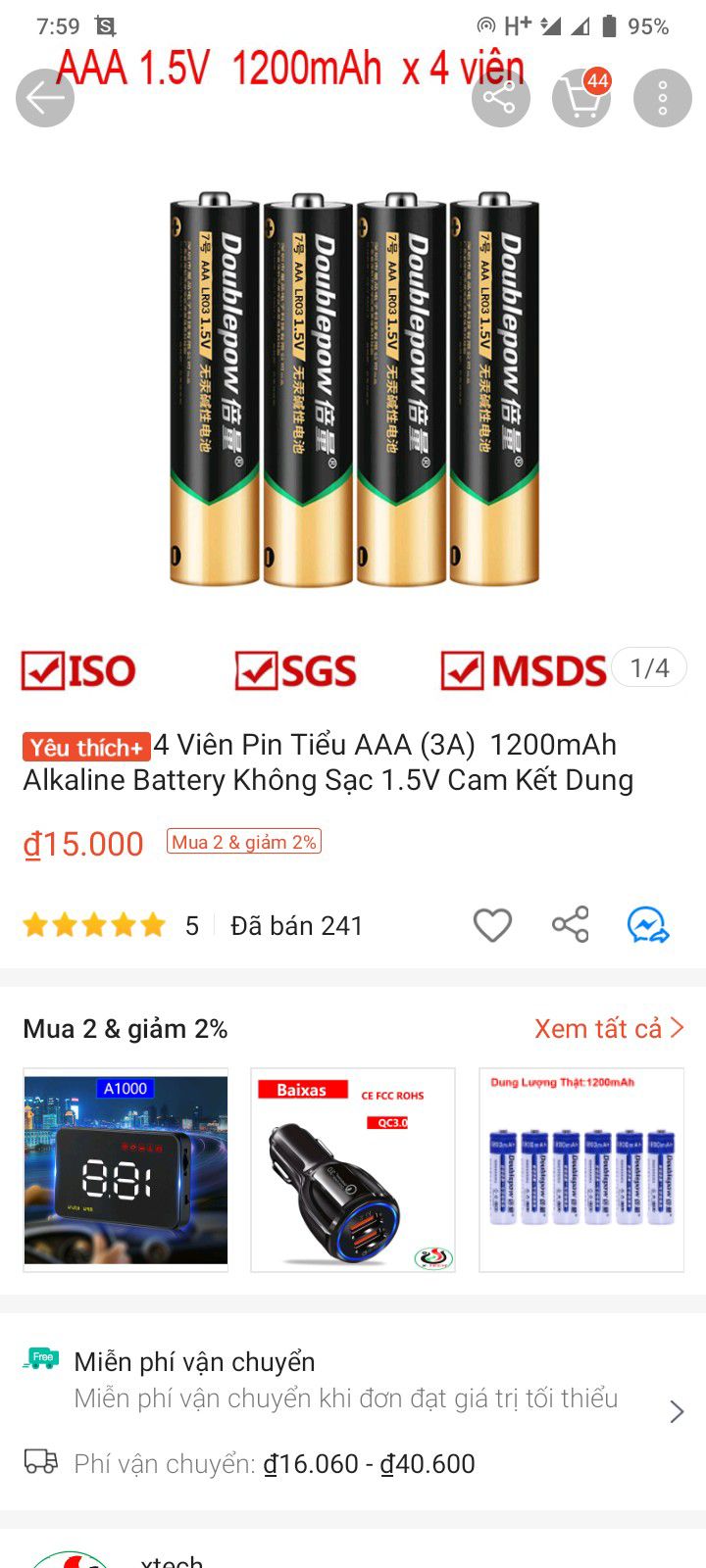This screenshot has height=1568, width=706.
Task: Tap the shipping fee delivery truck icon
Action: [41, 1463]
